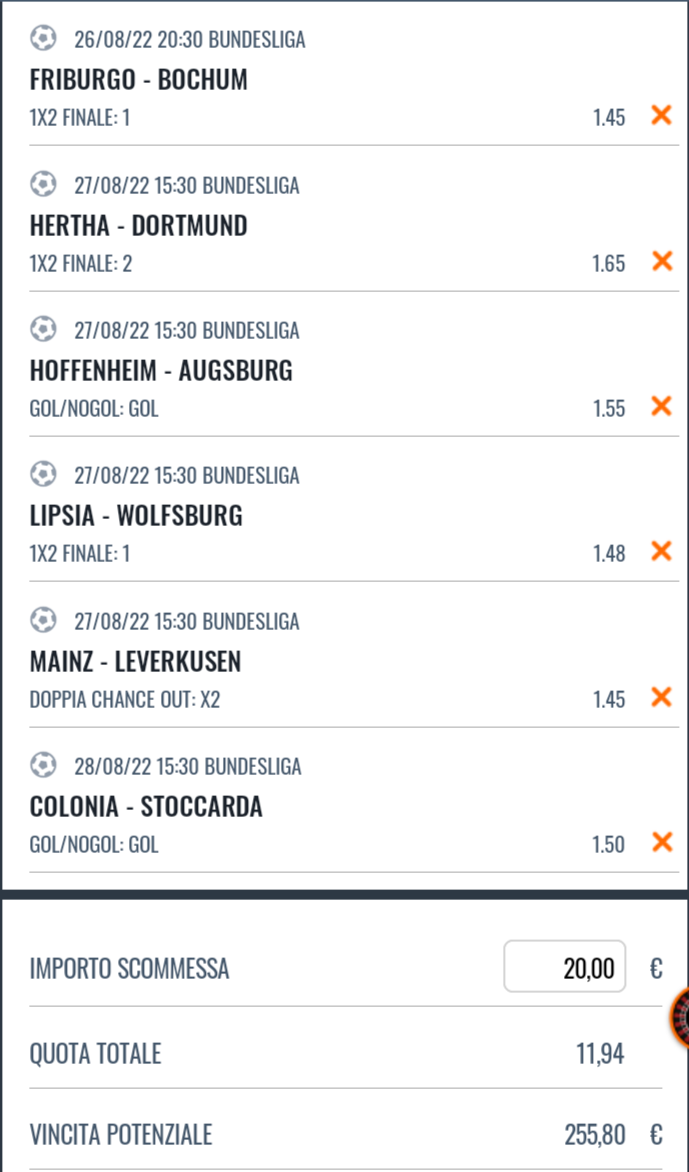Remove Lipsia - Wolfsburg from the slip
This screenshot has width=689, height=1172.
[661, 551]
